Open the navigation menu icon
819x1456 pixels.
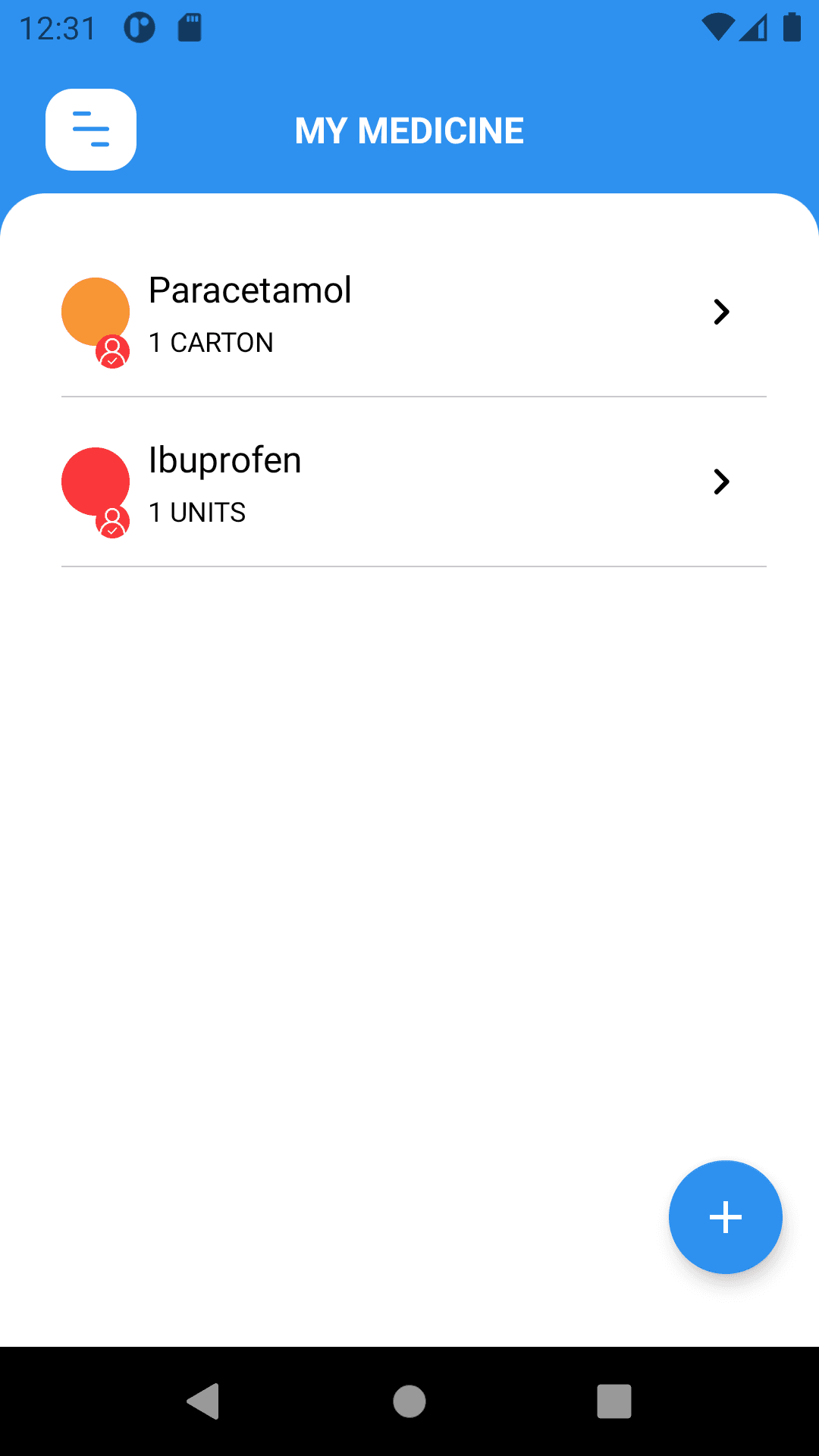coord(91,129)
